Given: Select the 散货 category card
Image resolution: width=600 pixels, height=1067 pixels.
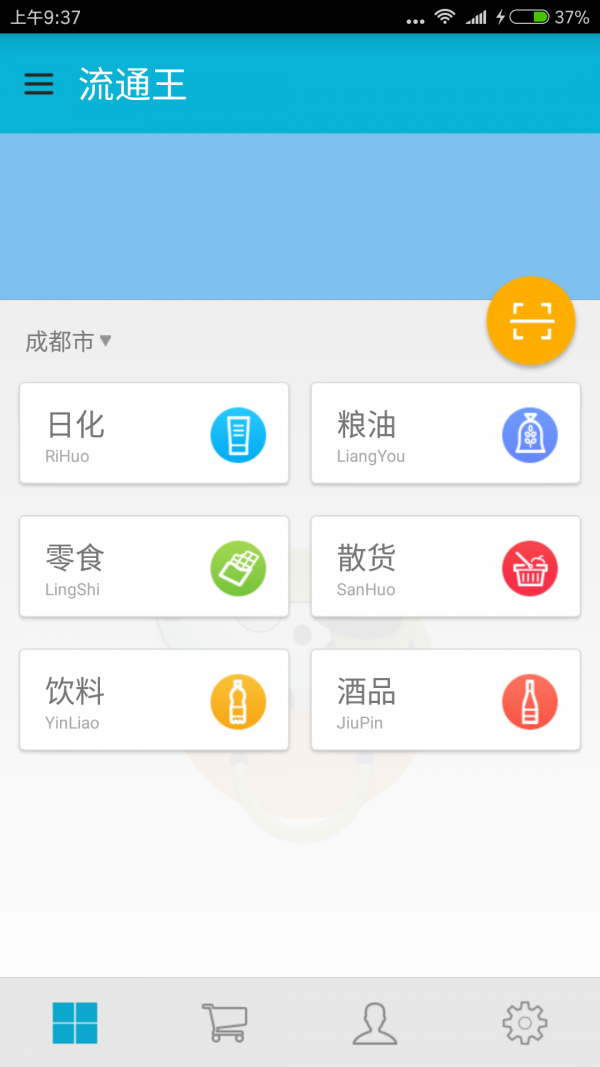Looking at the screenshot, I should pos(445,567).
